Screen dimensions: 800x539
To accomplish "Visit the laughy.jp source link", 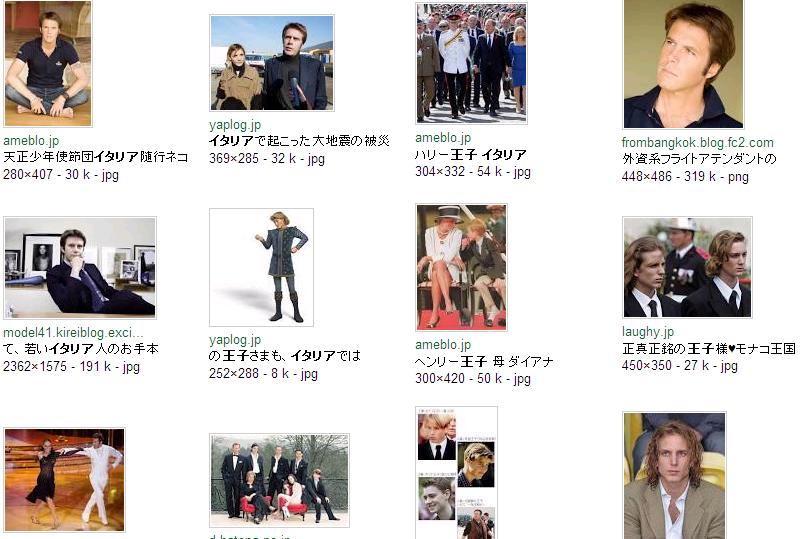I will [647, 331].
